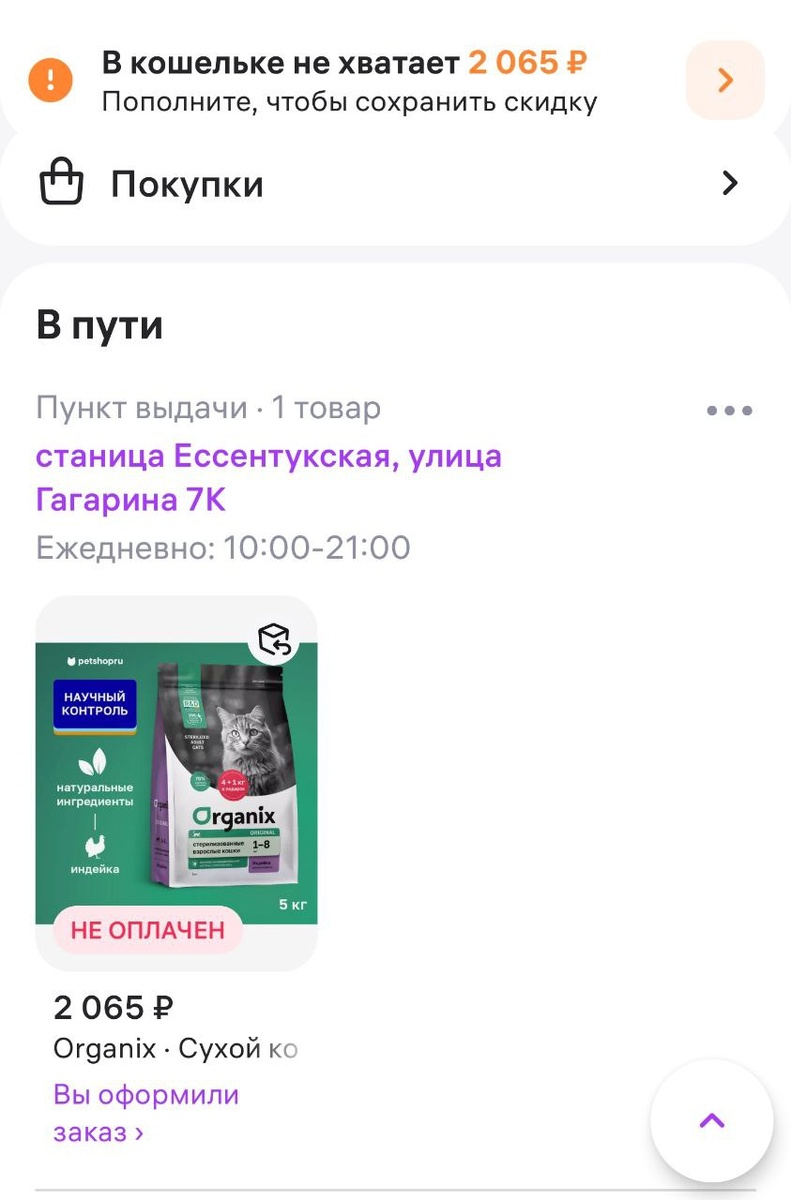Open the Покупки section
The image size is (791, 1200).
(395, 184)
